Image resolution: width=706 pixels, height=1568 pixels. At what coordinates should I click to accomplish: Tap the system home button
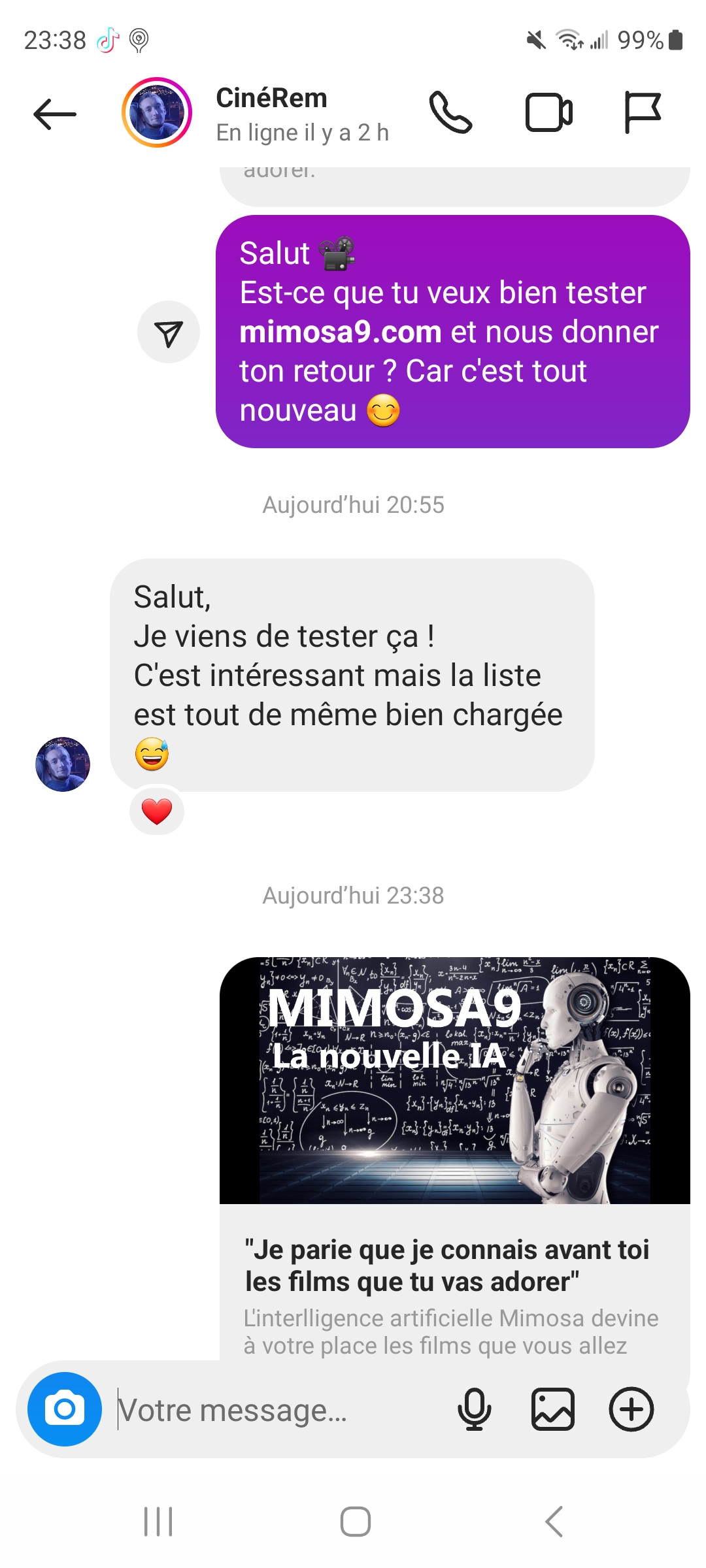[x=355, y=1522]
